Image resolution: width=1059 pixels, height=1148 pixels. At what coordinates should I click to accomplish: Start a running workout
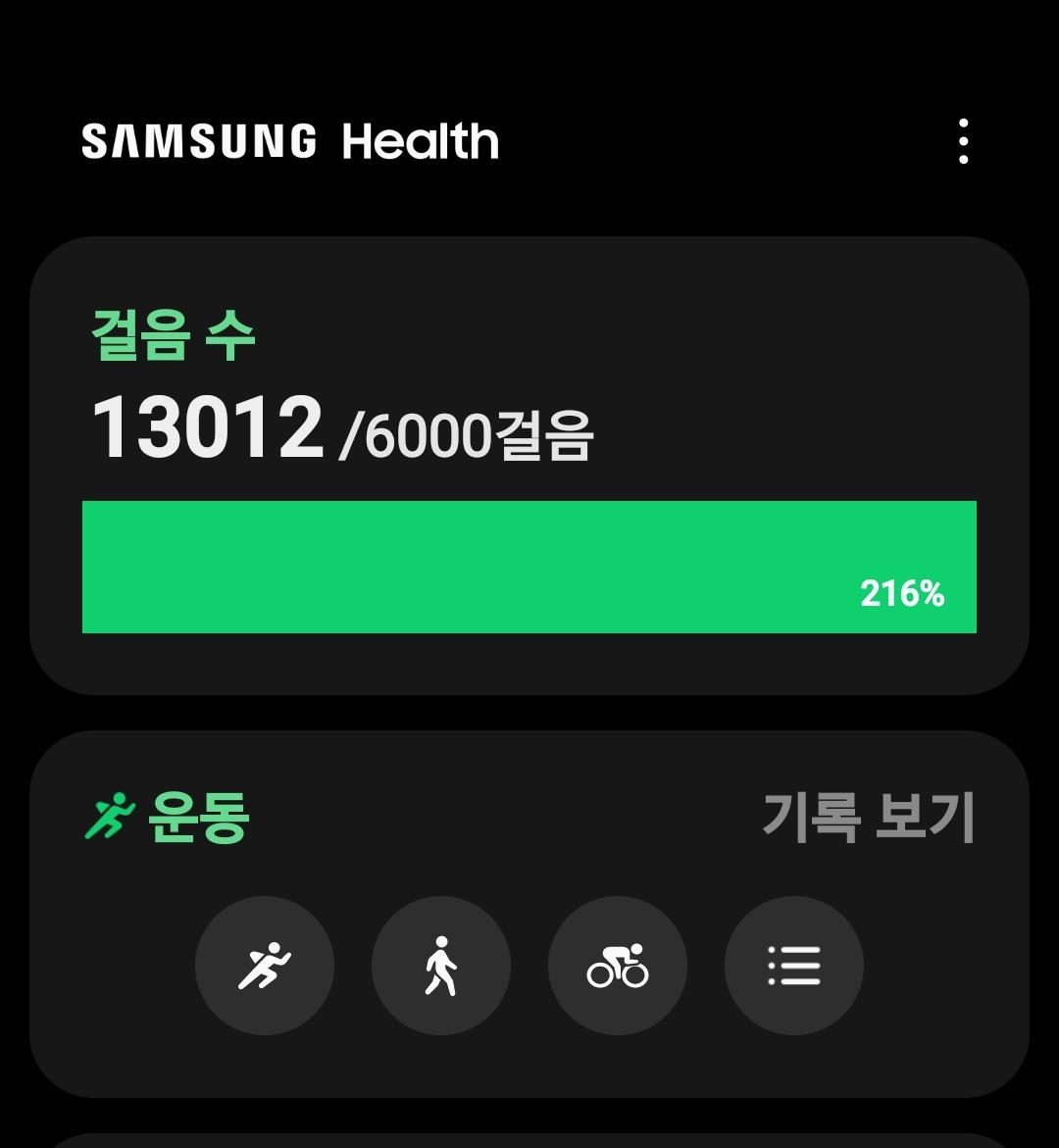click(x=265, y=966)
